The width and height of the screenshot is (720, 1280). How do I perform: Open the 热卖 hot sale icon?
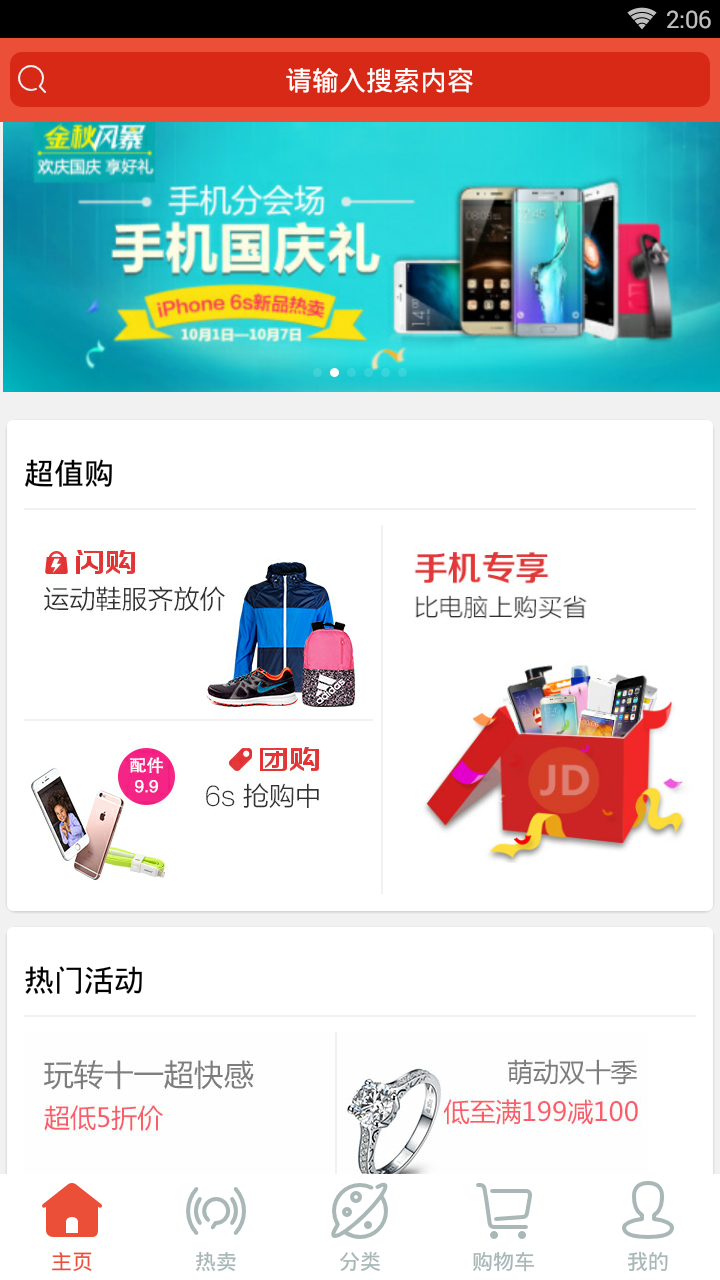(215, 1210)
